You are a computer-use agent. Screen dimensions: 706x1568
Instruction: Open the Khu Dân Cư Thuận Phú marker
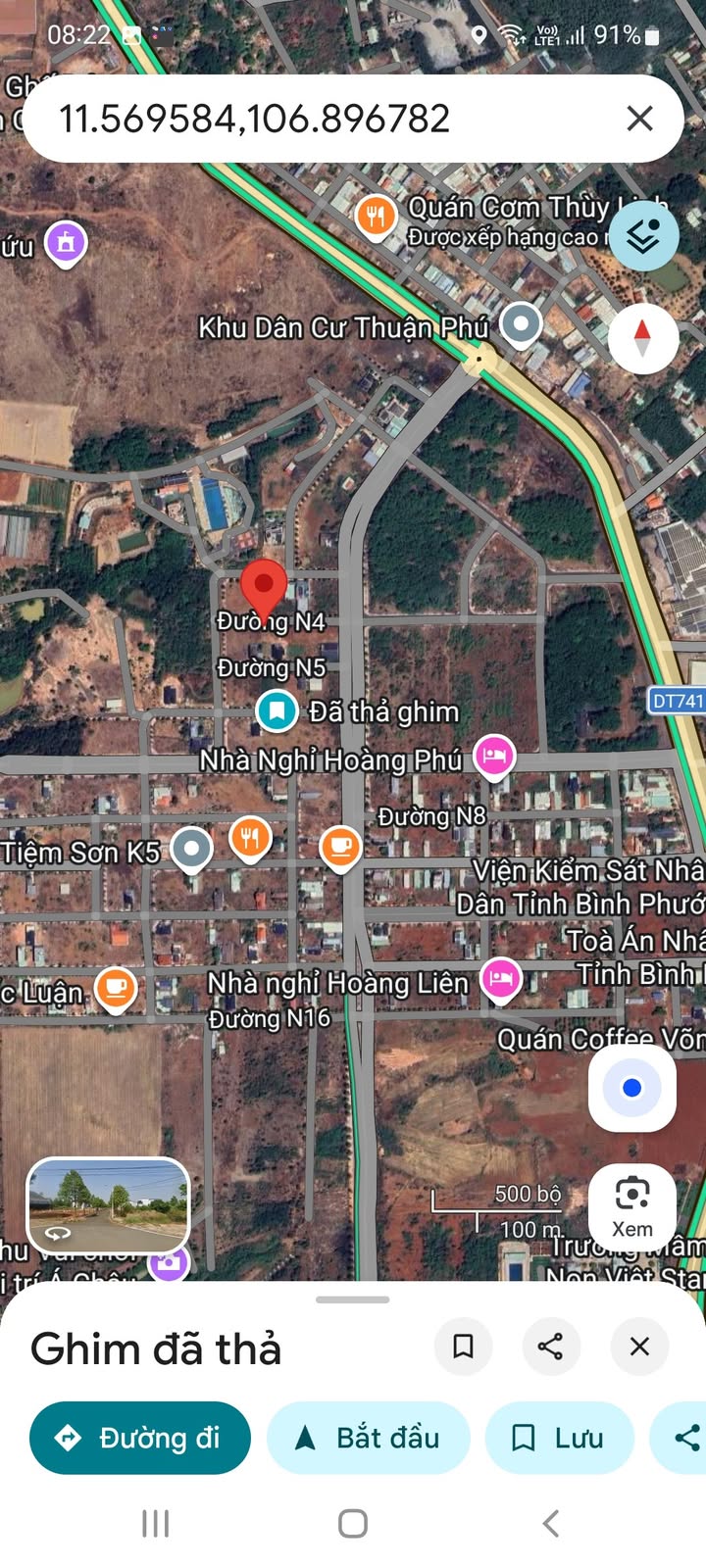521,323
